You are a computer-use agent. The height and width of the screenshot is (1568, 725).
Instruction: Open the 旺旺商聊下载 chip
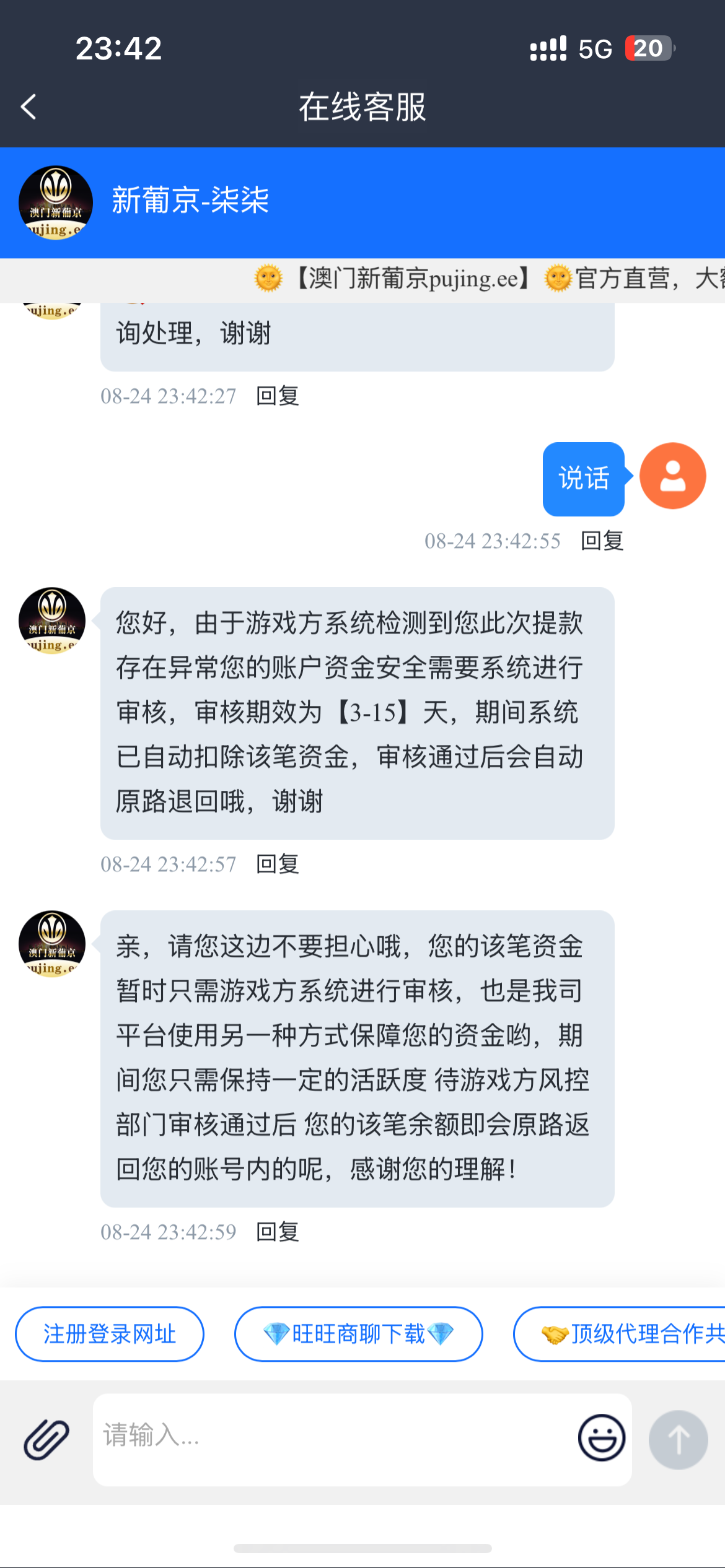[x=358, y=1334]
